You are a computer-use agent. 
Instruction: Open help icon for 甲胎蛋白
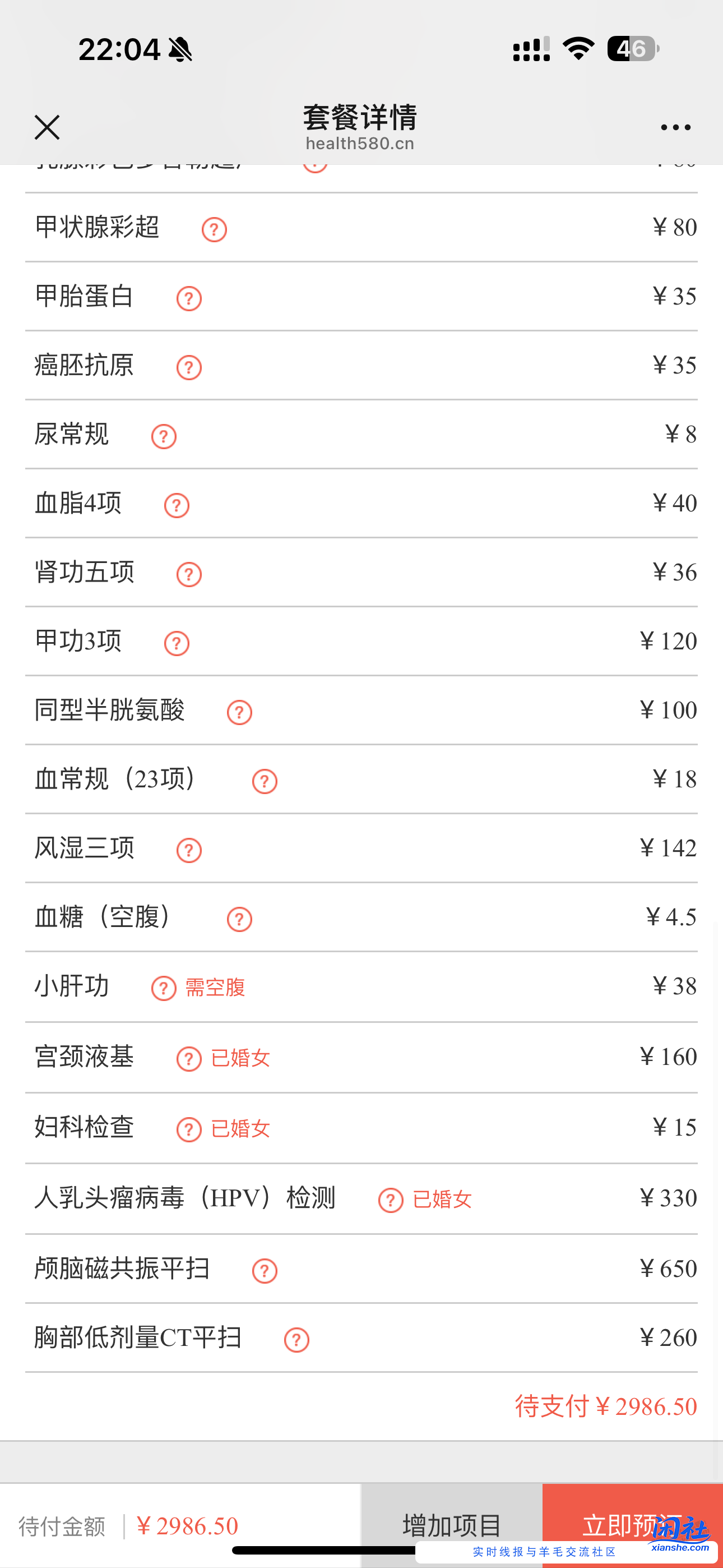(x=189, y=298)
